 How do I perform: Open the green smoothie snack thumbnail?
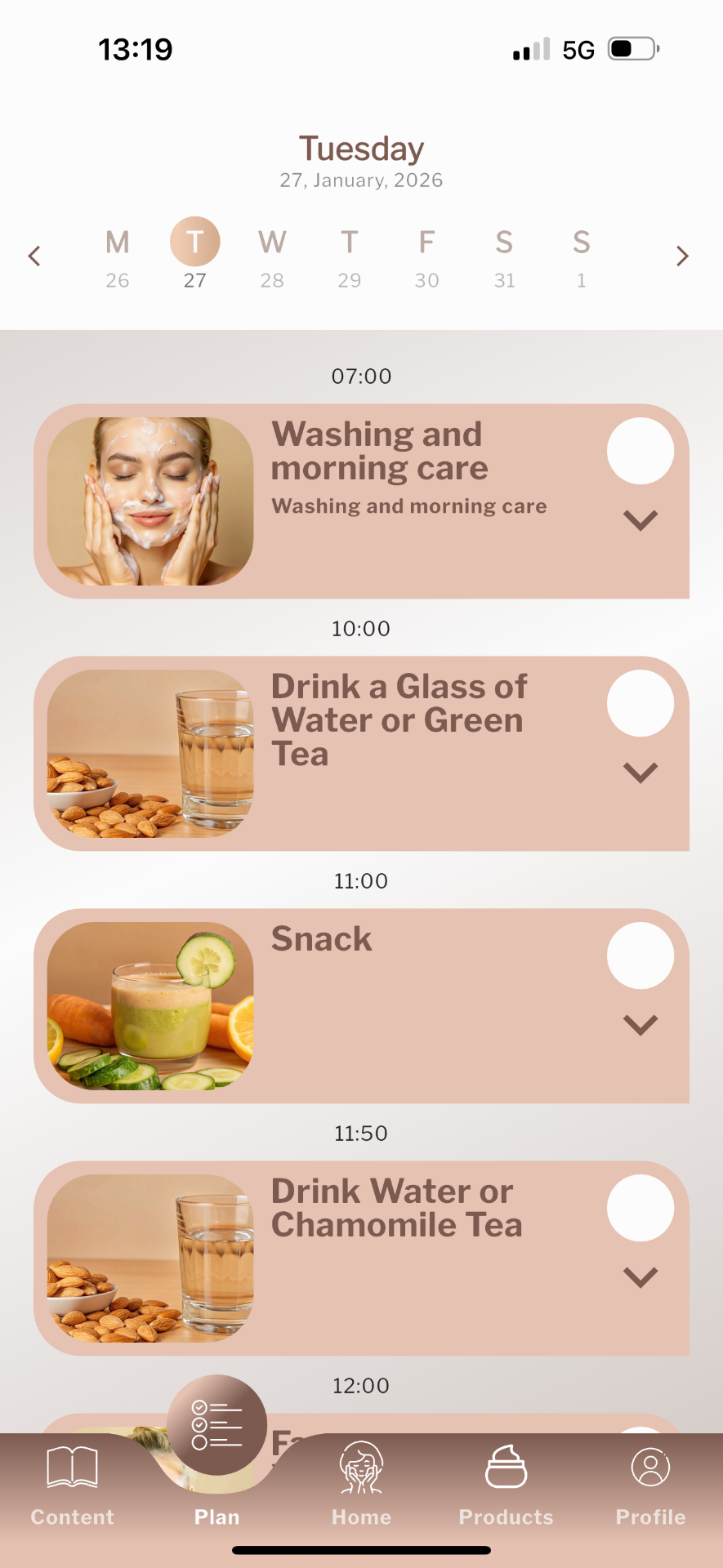147,1003
